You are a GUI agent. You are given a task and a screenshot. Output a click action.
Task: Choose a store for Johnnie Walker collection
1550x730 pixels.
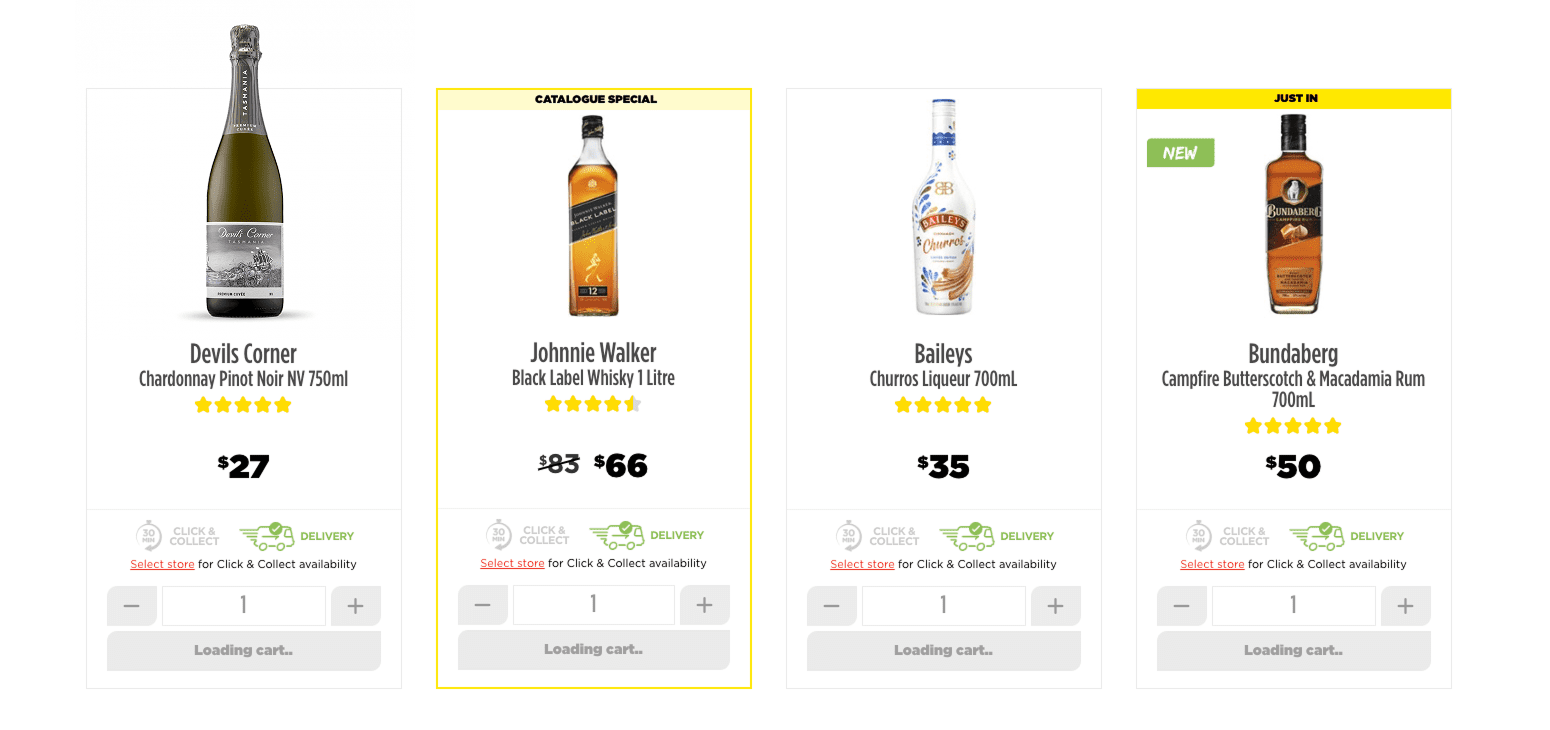click(x=512, y=563)
